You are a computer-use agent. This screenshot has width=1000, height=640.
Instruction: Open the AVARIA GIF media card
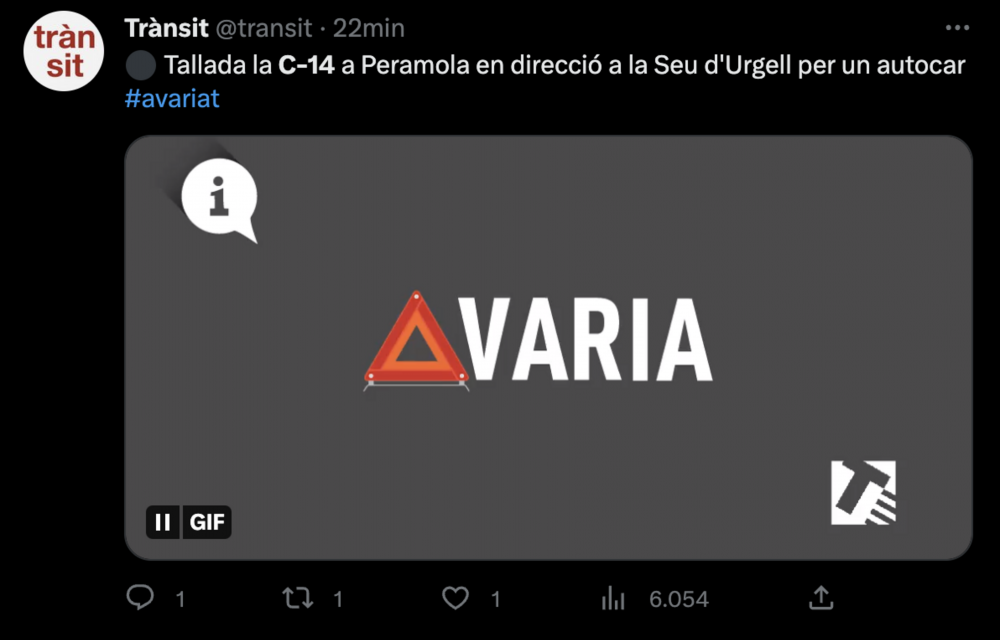point(548,345)
